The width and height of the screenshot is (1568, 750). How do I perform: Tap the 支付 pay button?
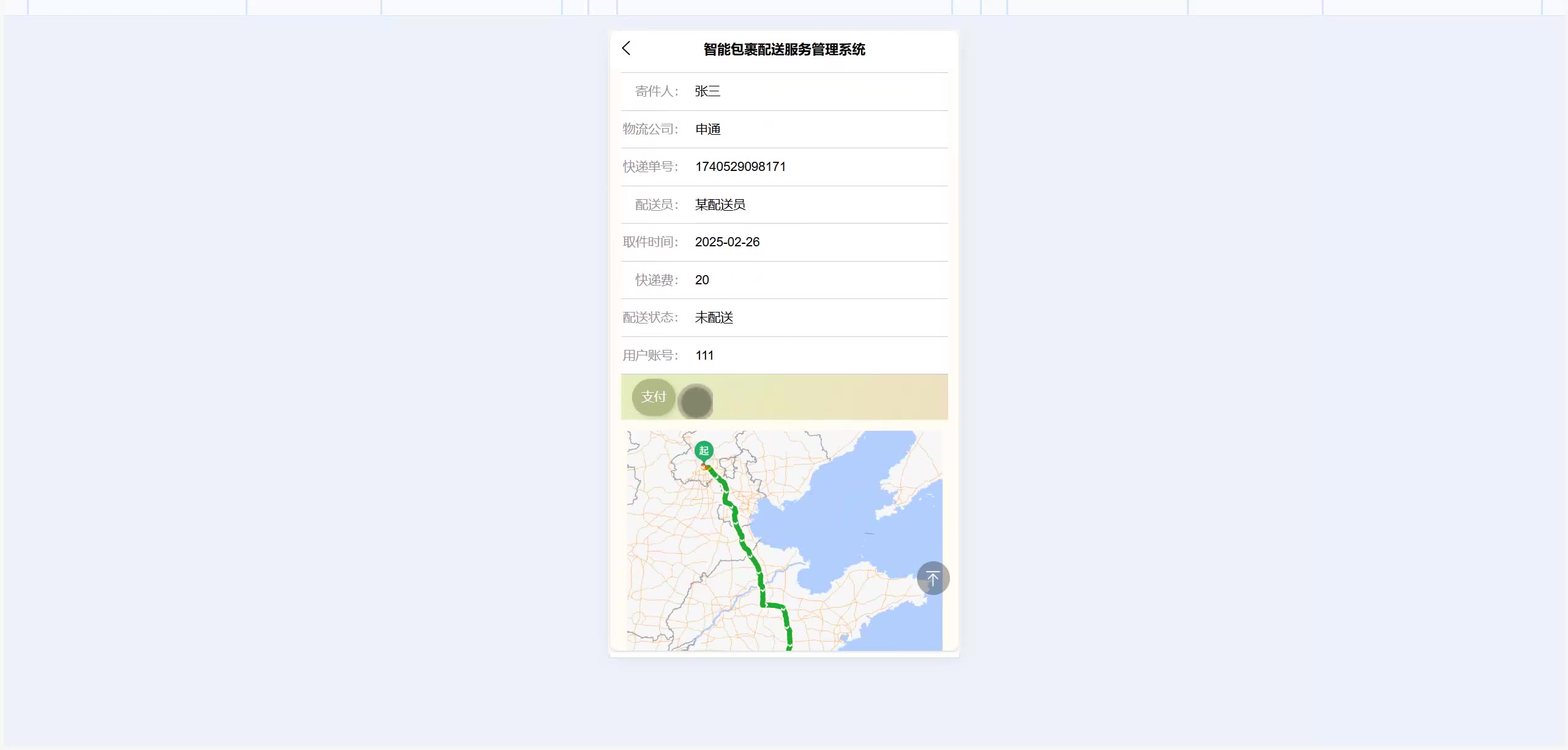(x=653, y=397)
